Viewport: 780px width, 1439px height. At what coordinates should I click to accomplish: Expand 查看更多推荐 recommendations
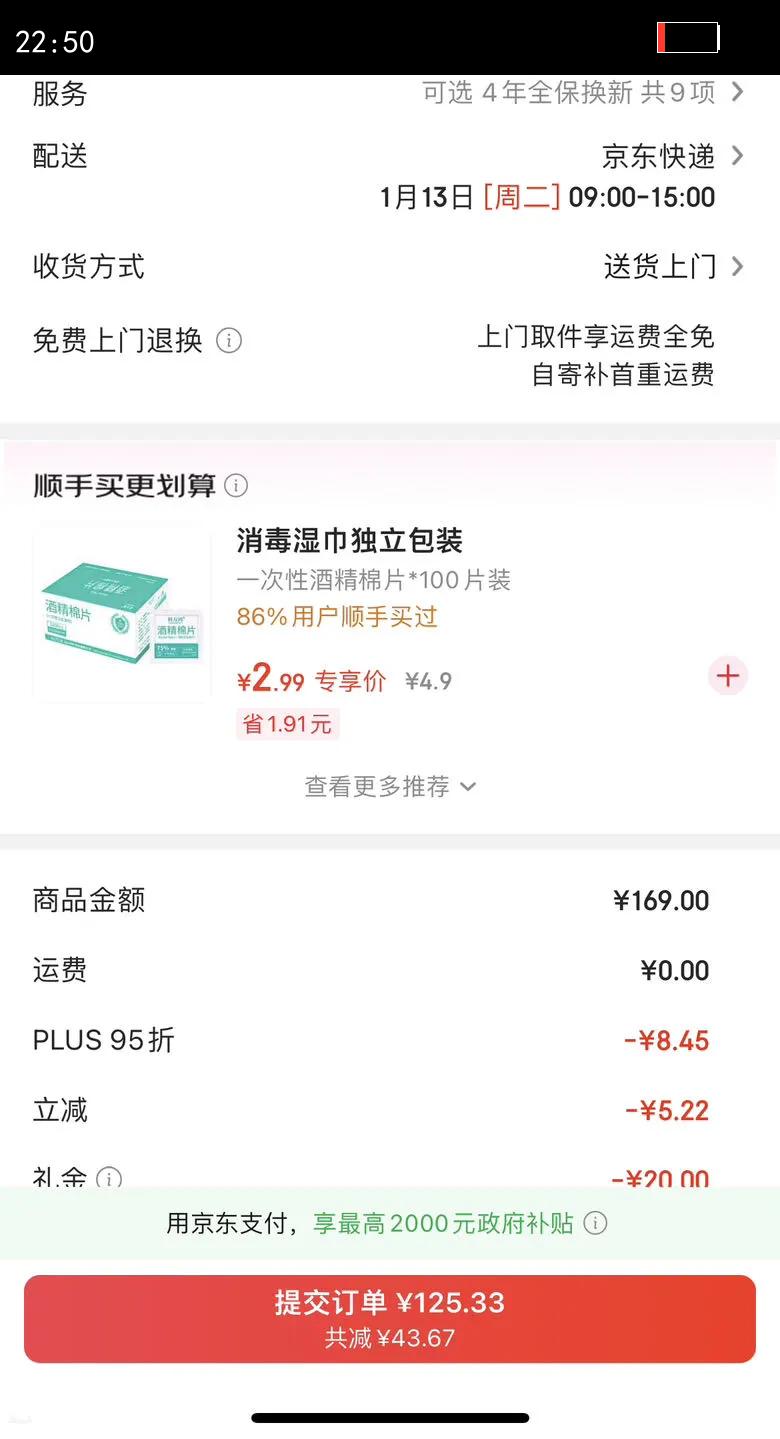pyautogui.click(x=390, y=787)
